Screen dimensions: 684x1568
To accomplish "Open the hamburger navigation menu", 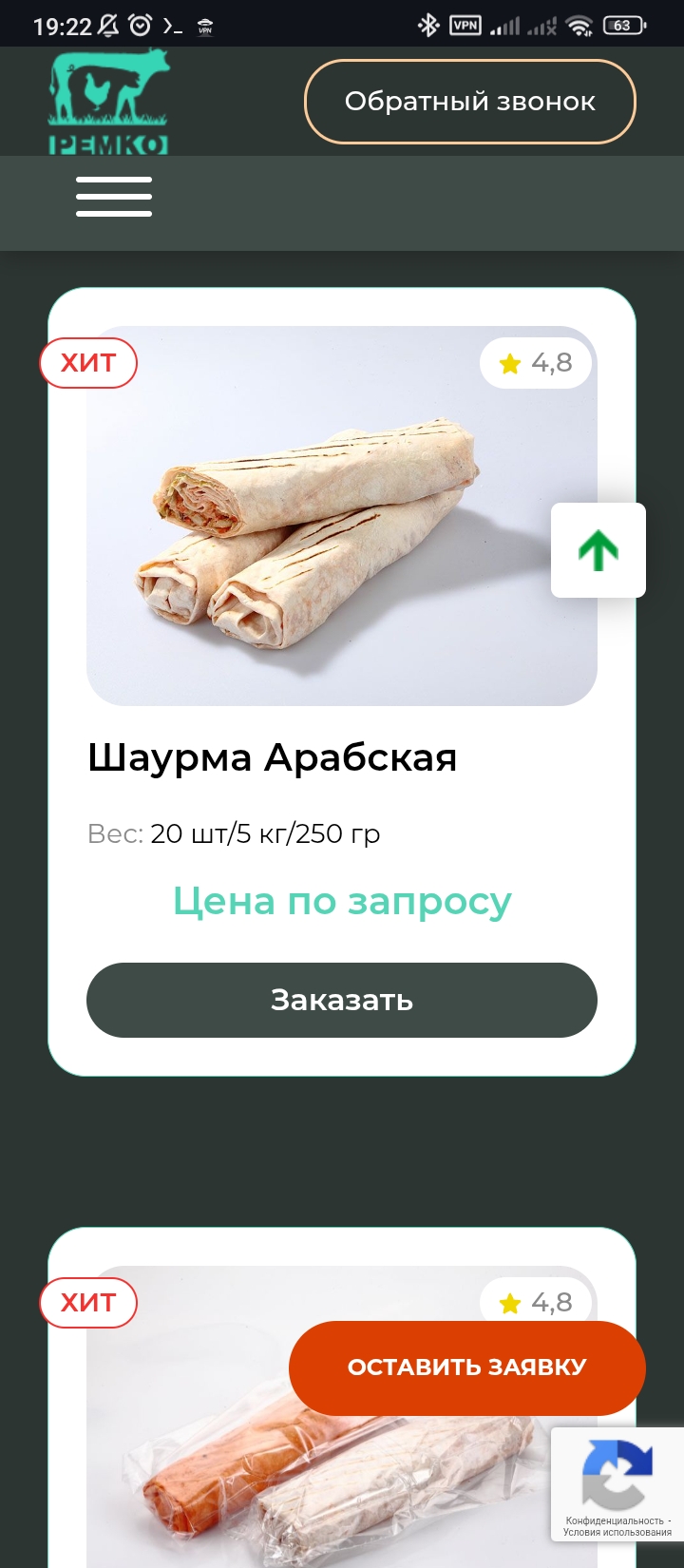I will [x=114, y=197].
